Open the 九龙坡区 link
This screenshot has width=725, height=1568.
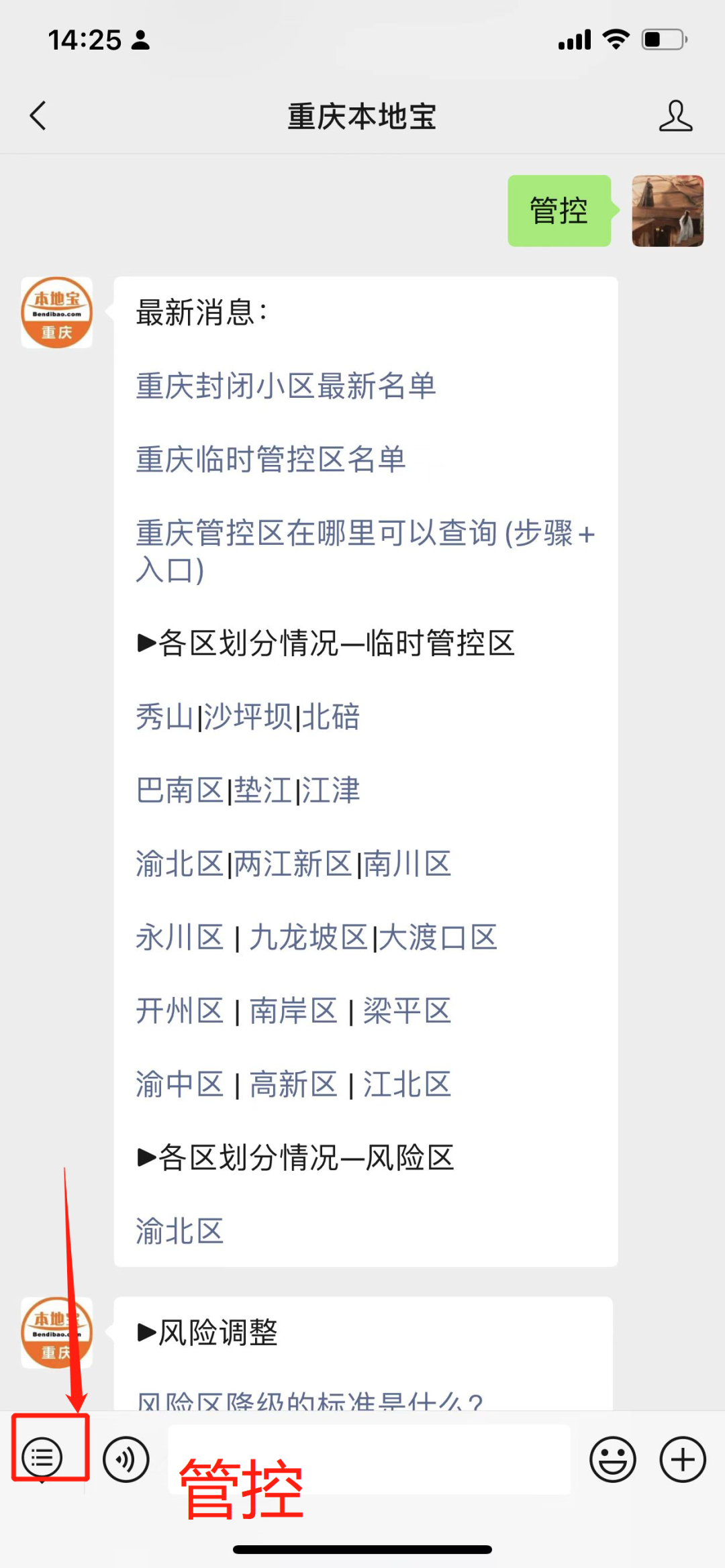point(308,937)
